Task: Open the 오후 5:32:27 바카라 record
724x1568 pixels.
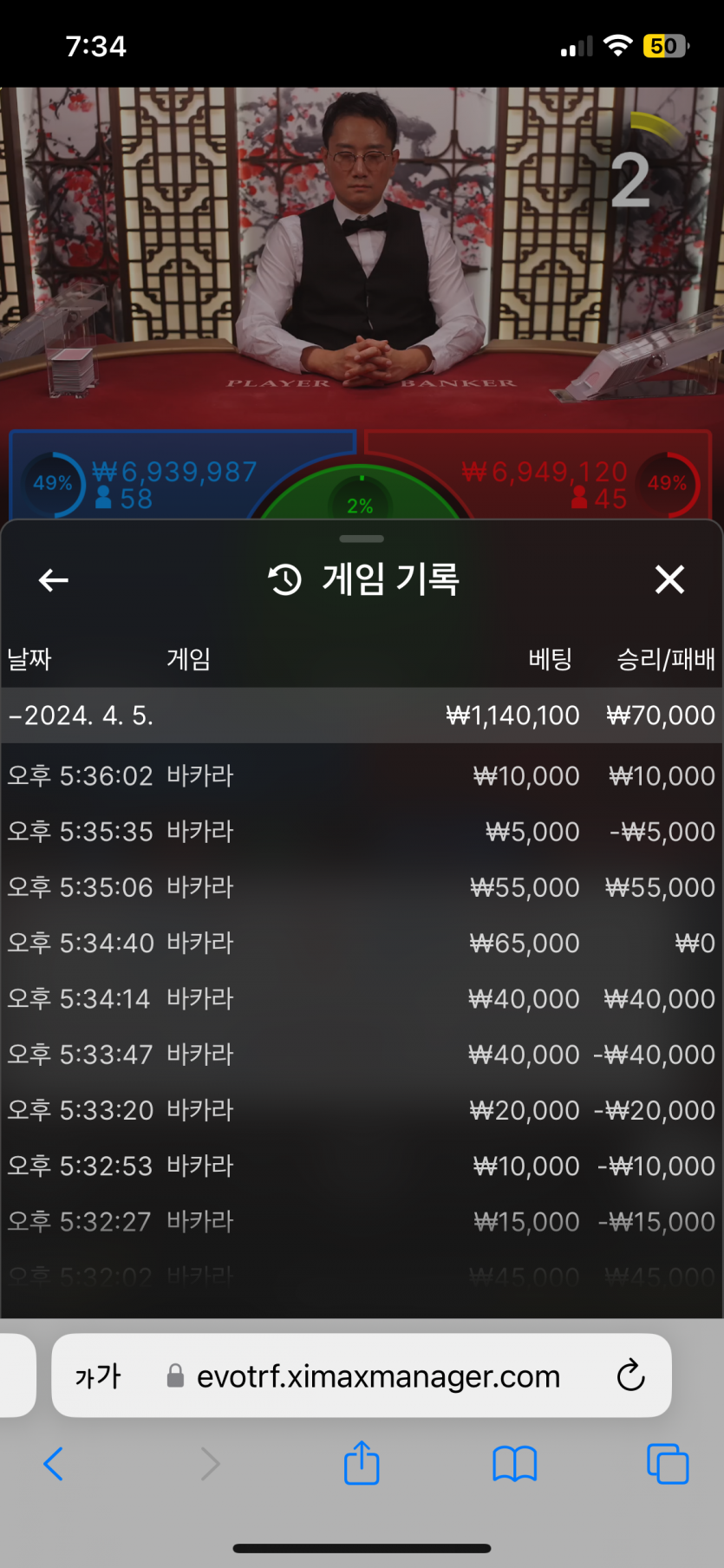Action: 361,1221
